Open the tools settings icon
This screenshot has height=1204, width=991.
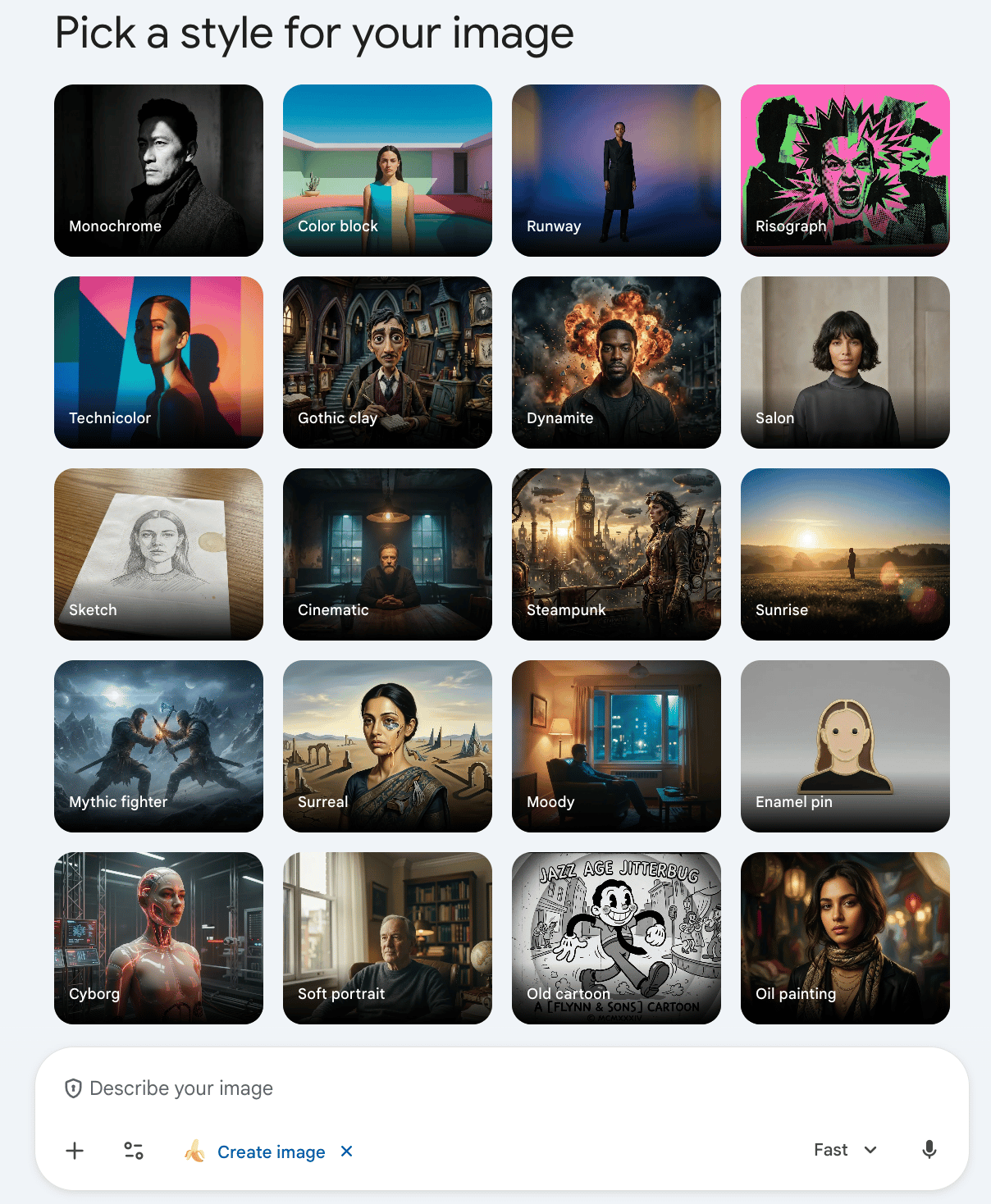(134, 1151)
